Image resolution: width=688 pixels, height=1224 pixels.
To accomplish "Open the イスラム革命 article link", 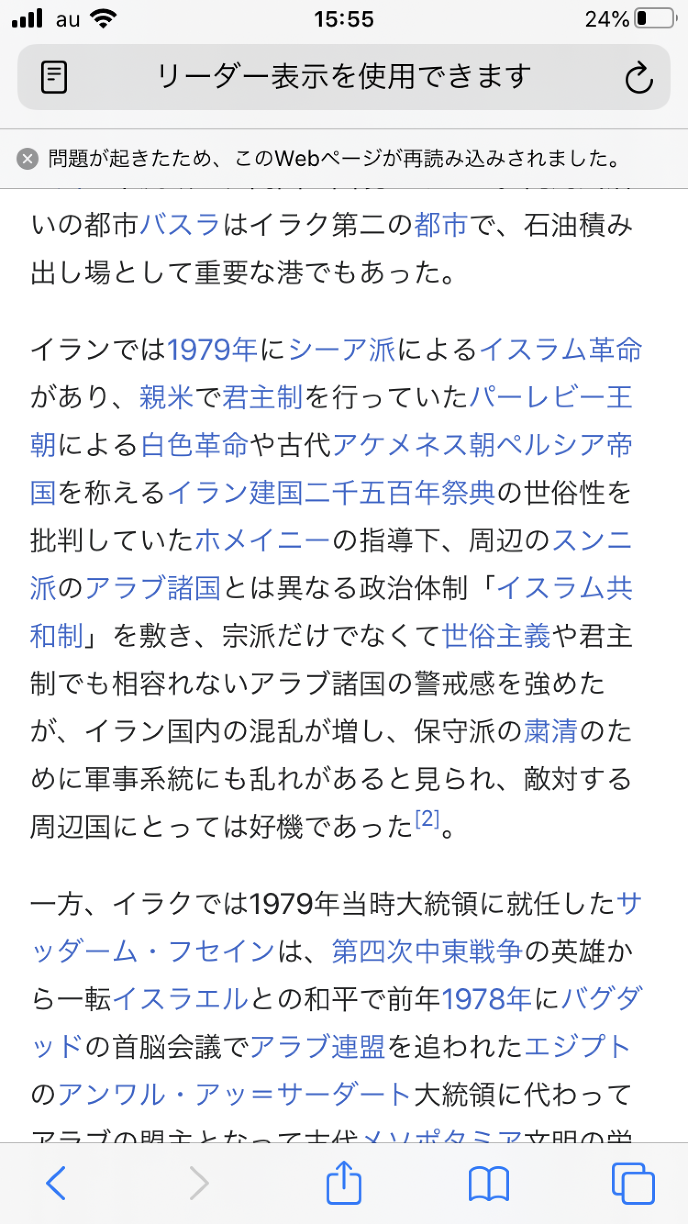I will 560,349.
